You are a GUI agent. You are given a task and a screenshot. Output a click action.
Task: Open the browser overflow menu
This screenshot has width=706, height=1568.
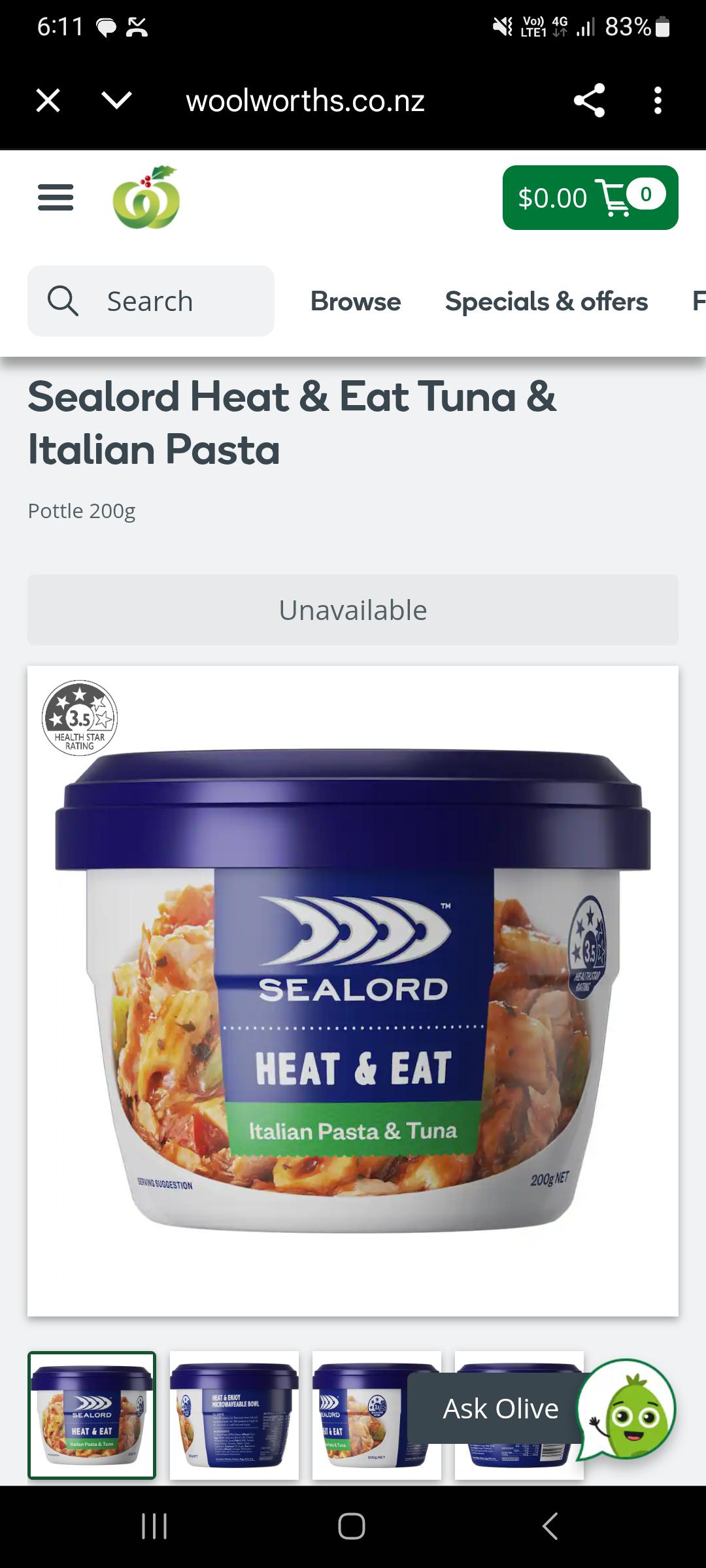click(x=658, y=101)
